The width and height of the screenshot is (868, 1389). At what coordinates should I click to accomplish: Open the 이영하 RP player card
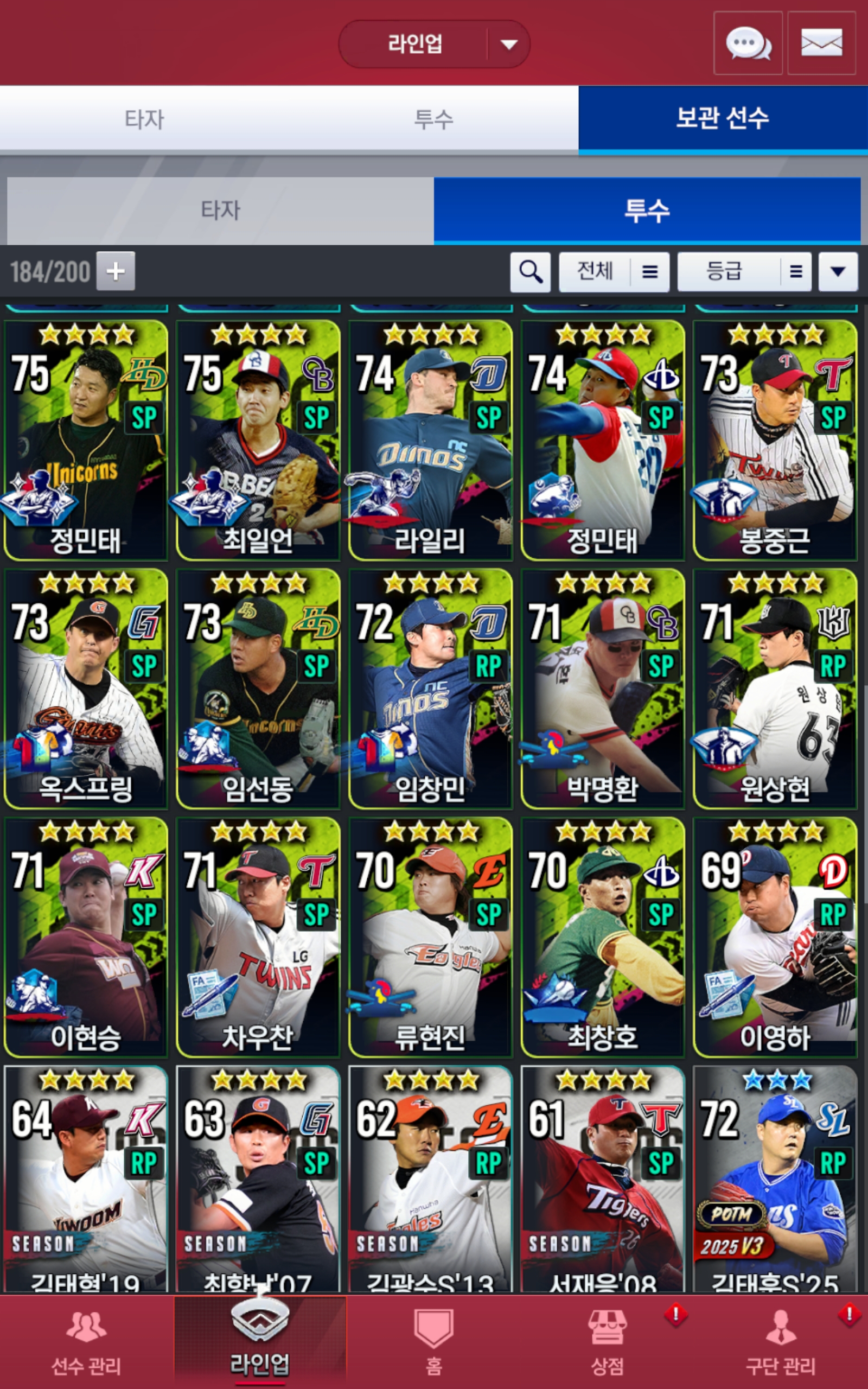click(775, 936)
